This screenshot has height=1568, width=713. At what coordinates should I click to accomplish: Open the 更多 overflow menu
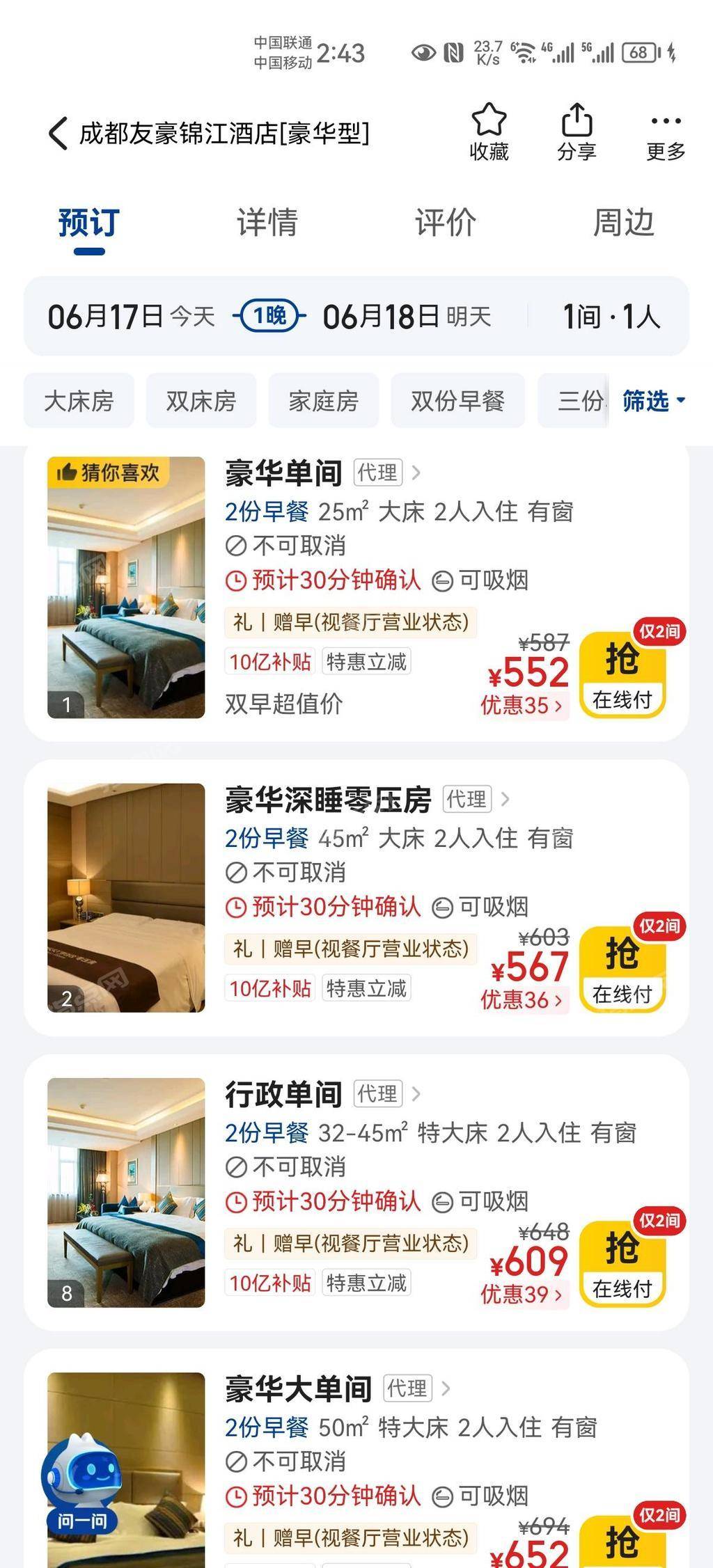(x=666, y=132)
